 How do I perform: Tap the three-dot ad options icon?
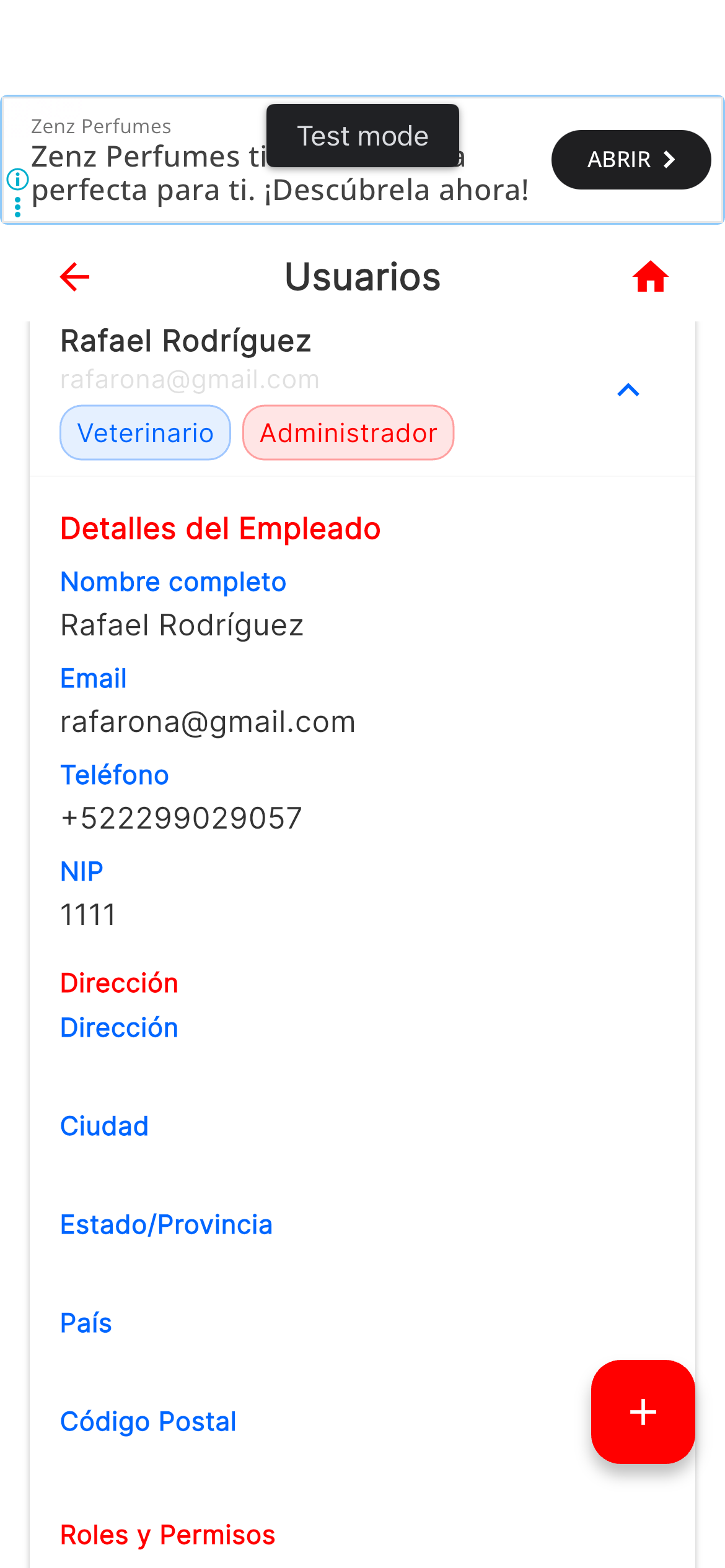(x=18, y=206)
